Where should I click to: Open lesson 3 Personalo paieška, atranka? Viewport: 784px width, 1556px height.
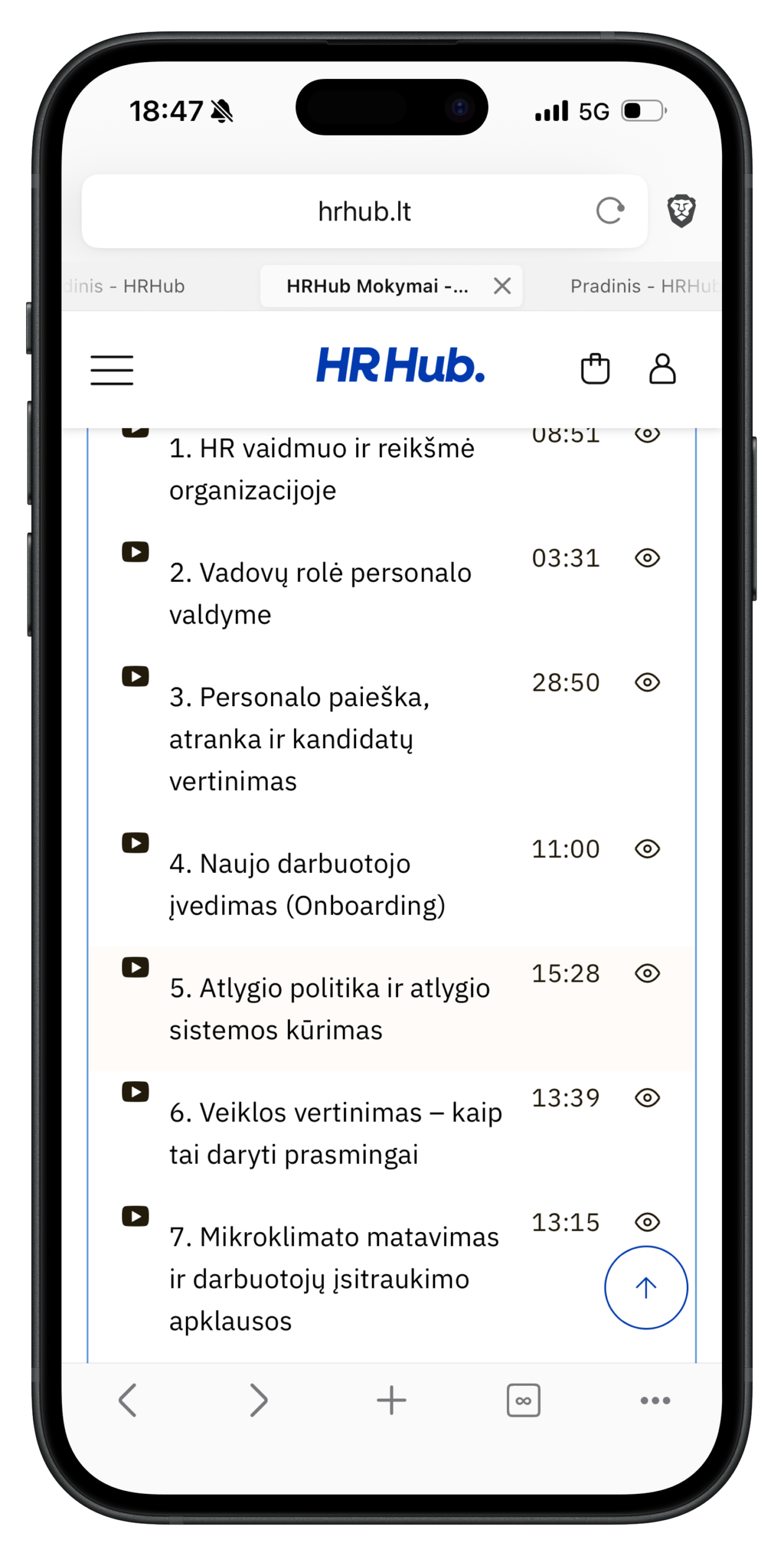[299, 738]
